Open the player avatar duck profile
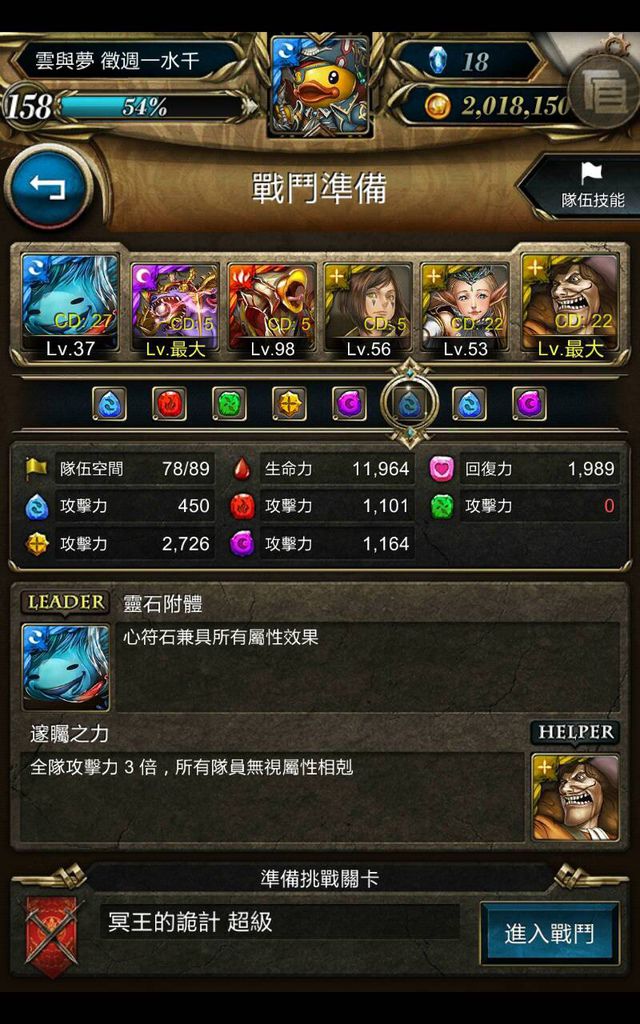 pyautogui.click(x=320, y=84)
